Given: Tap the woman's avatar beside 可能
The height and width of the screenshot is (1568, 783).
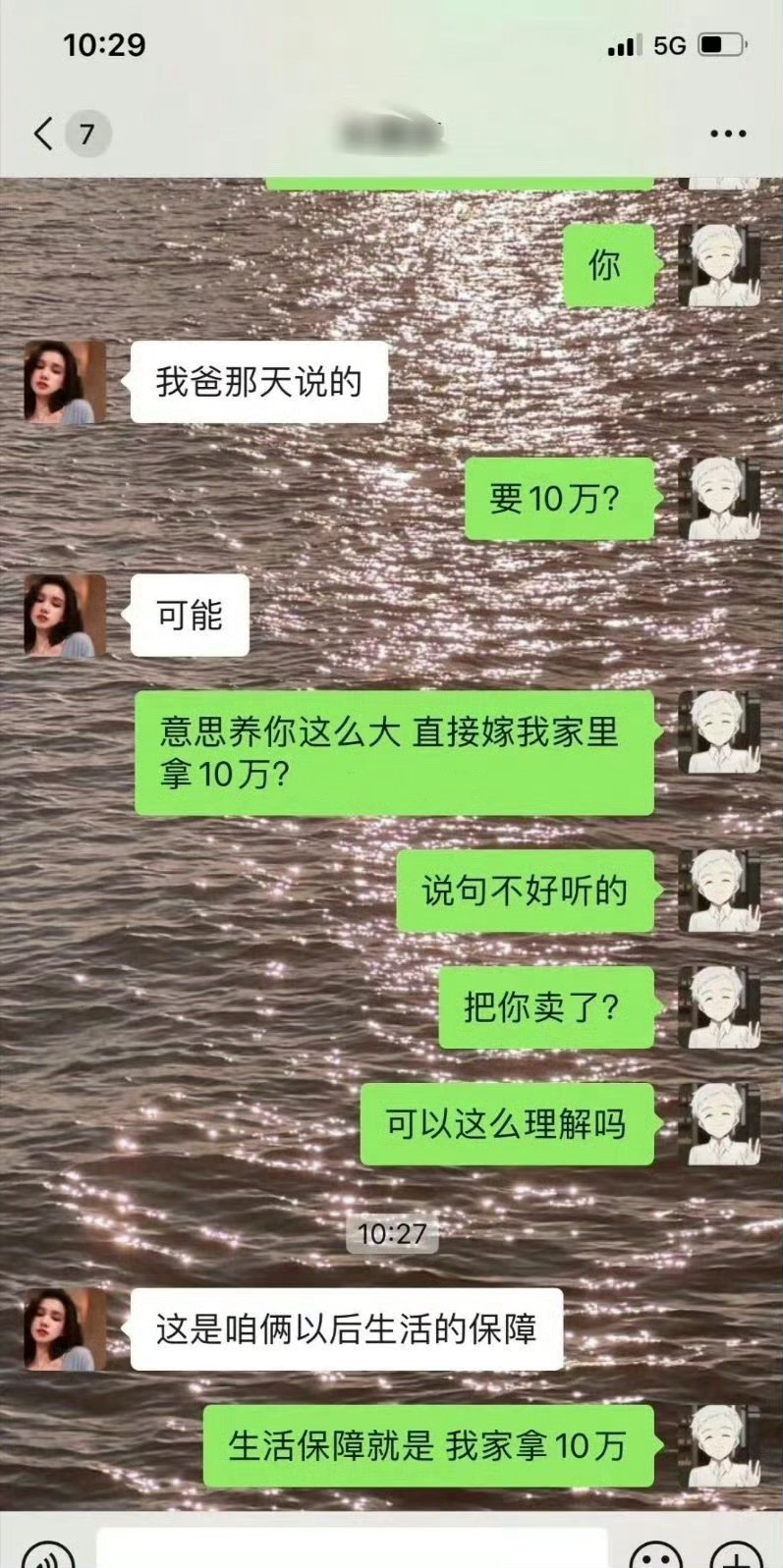Looking at the screenshot, I should [x=63, y=614].
